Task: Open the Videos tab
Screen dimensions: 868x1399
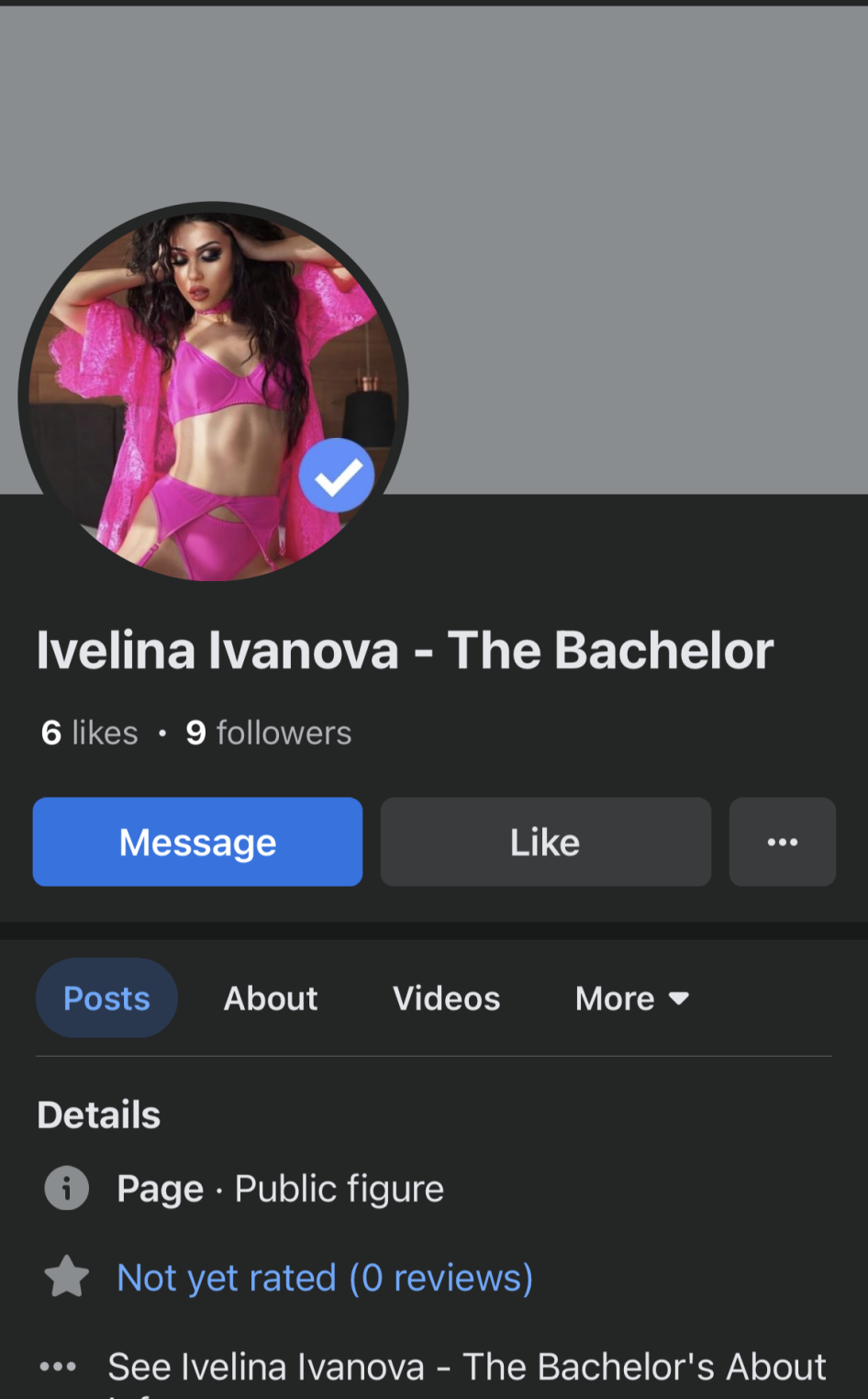Action: [x=446, y=998]
